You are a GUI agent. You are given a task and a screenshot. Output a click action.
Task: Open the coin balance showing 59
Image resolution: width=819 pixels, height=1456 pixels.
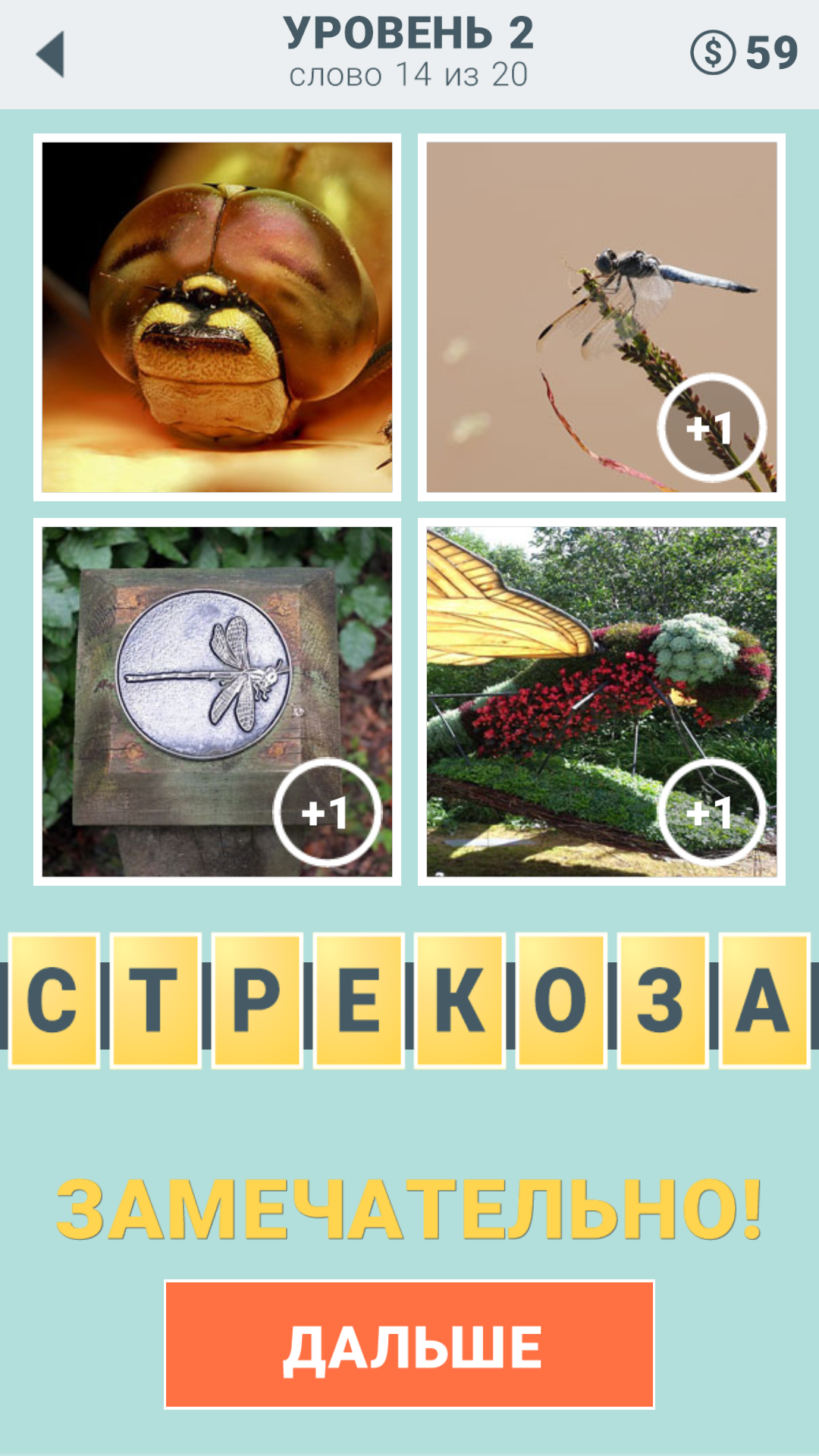tap(744, 52)
